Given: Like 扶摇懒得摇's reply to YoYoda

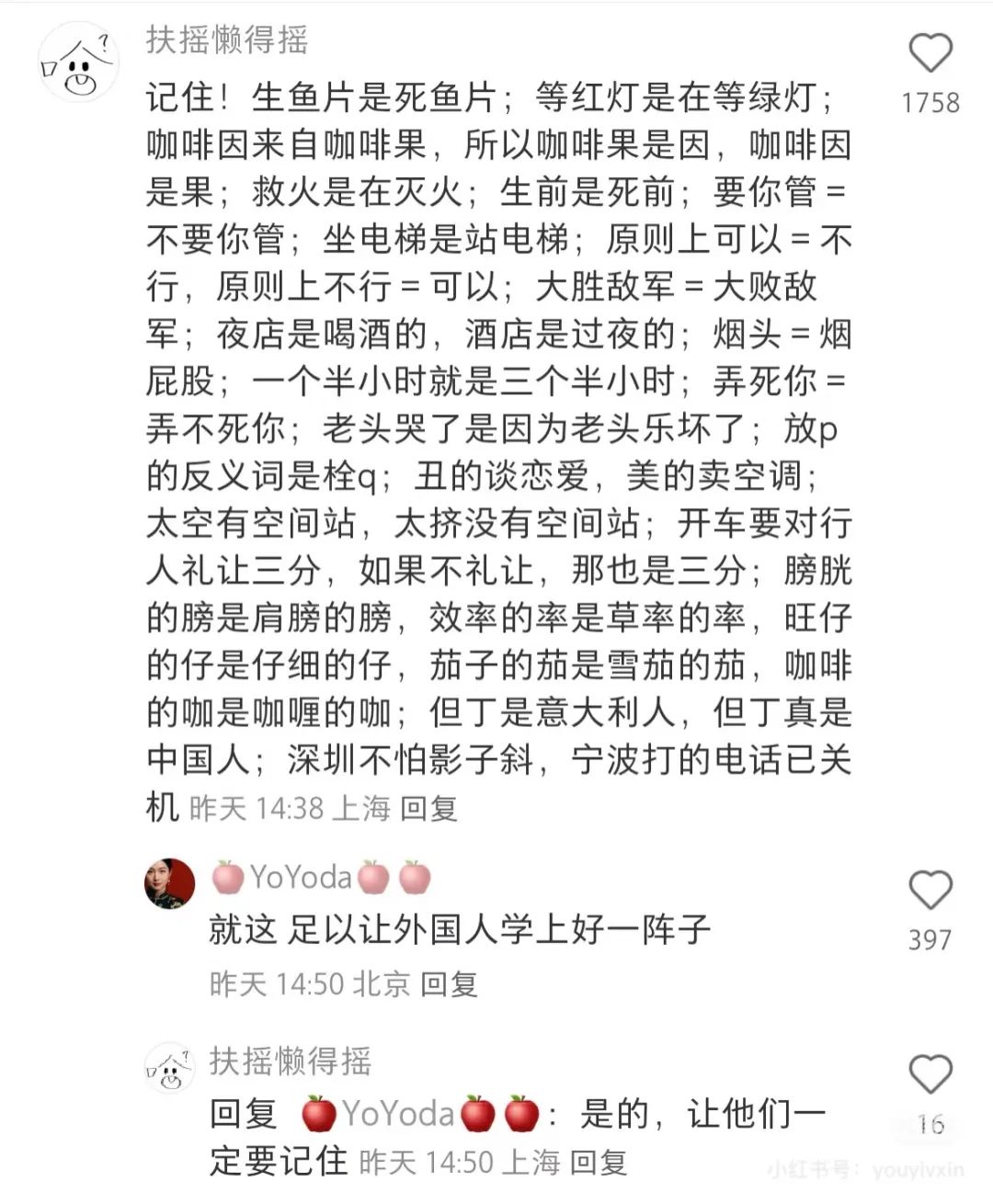Looking at the screenshot, I should pos(930,1074).
